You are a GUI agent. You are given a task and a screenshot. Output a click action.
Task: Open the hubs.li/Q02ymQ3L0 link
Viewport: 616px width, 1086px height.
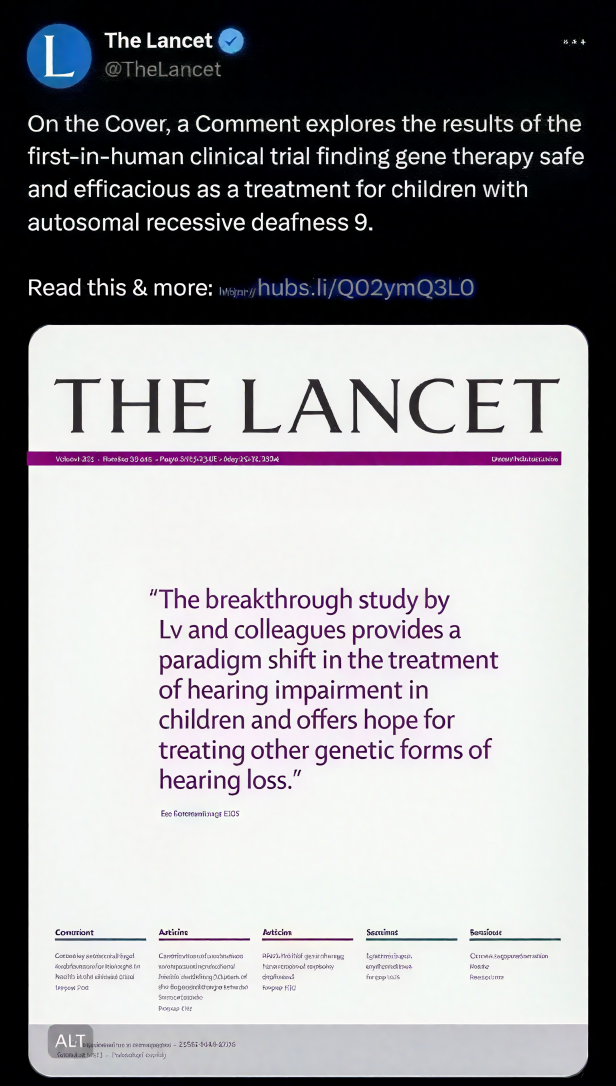click(346, 287)
